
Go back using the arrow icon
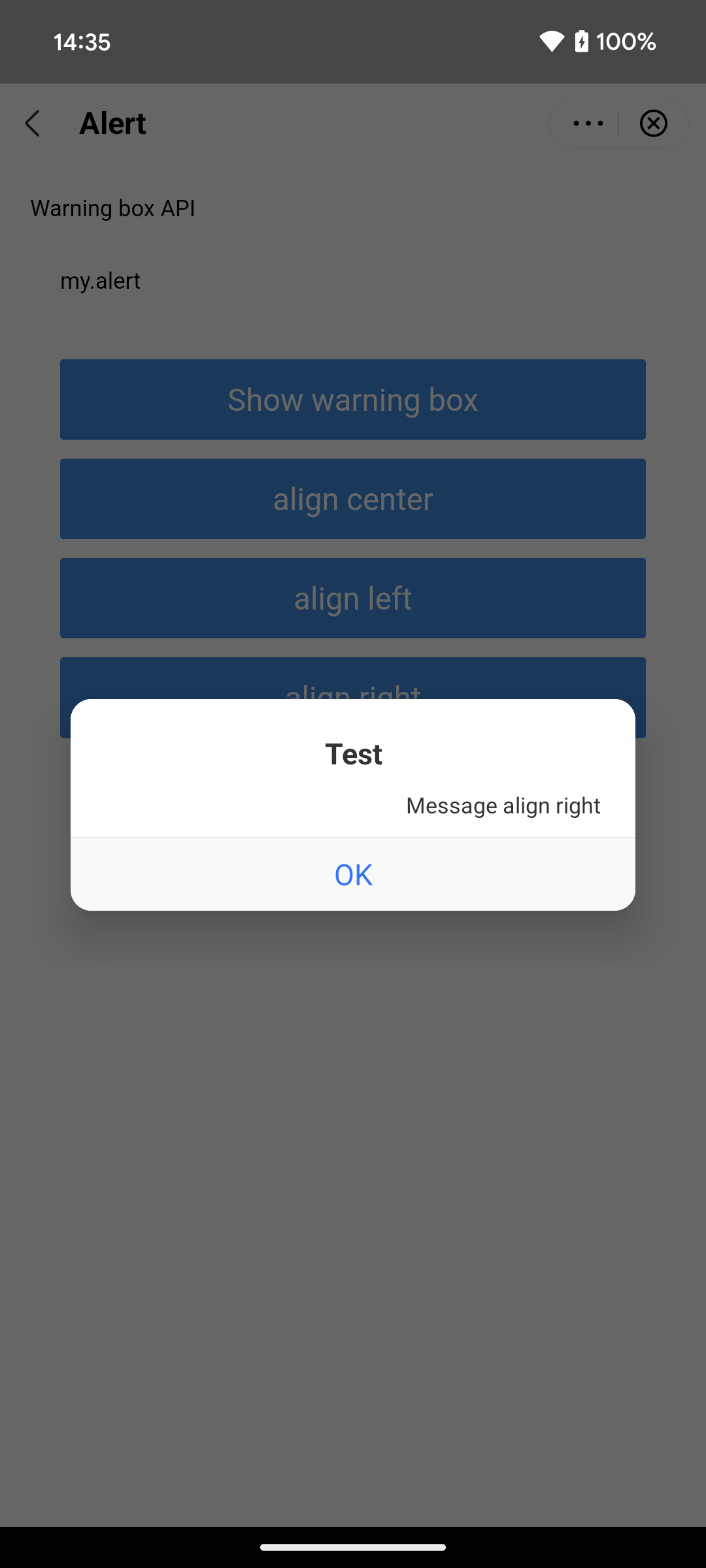click(33, 123)
